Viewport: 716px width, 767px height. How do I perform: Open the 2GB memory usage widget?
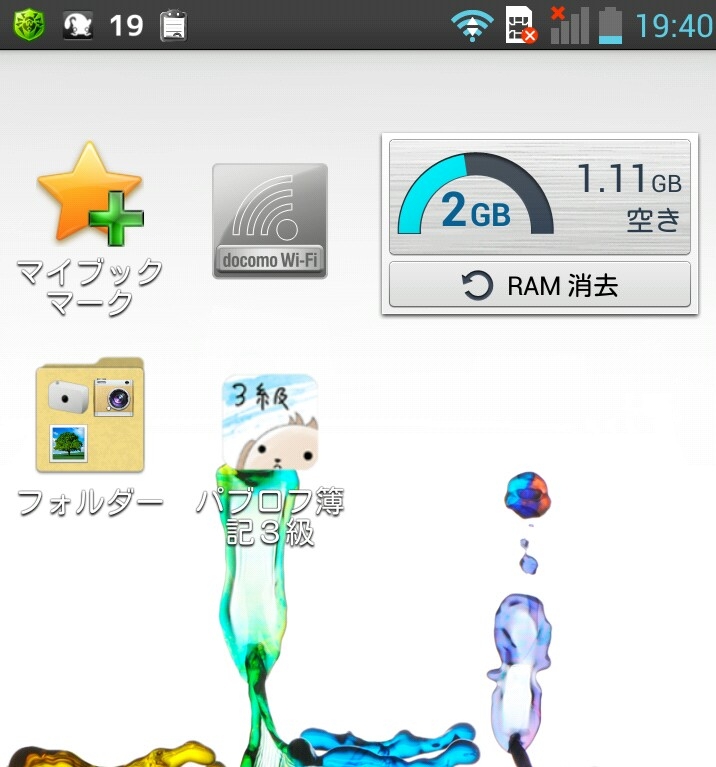click(x=539, y=197)
